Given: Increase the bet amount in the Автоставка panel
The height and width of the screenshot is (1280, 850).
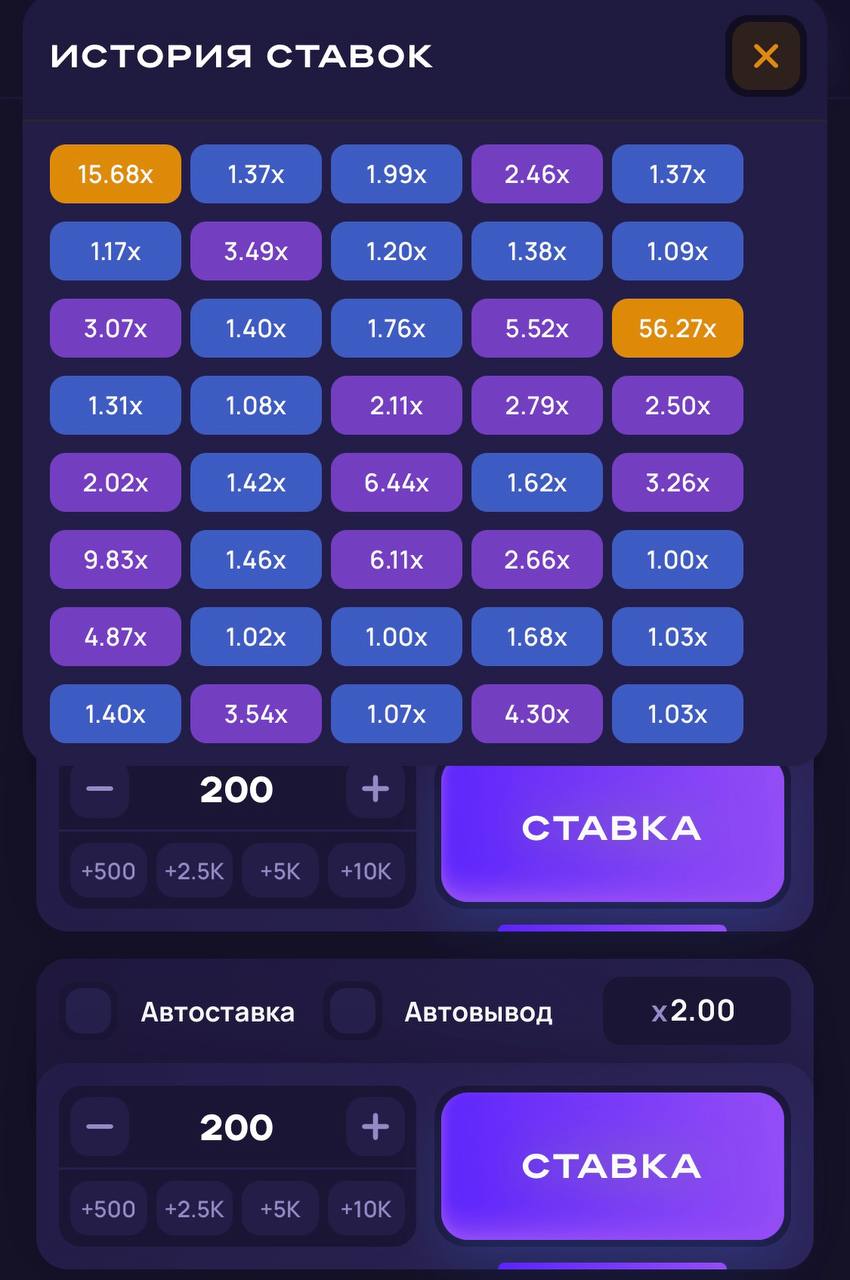Looking at the screenshot, I should click(x=375, y=1127).
